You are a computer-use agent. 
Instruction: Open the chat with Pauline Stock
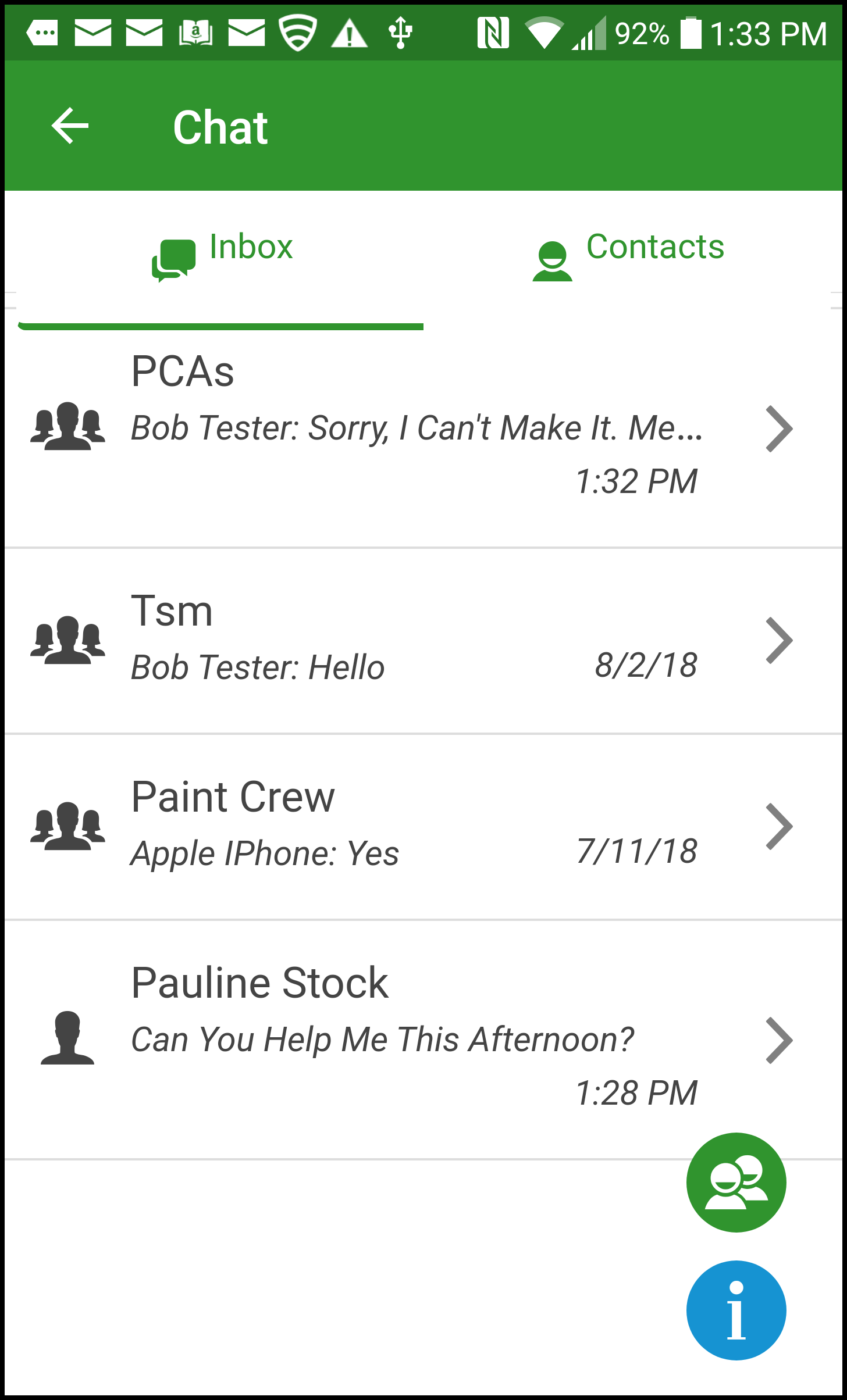424,1040
